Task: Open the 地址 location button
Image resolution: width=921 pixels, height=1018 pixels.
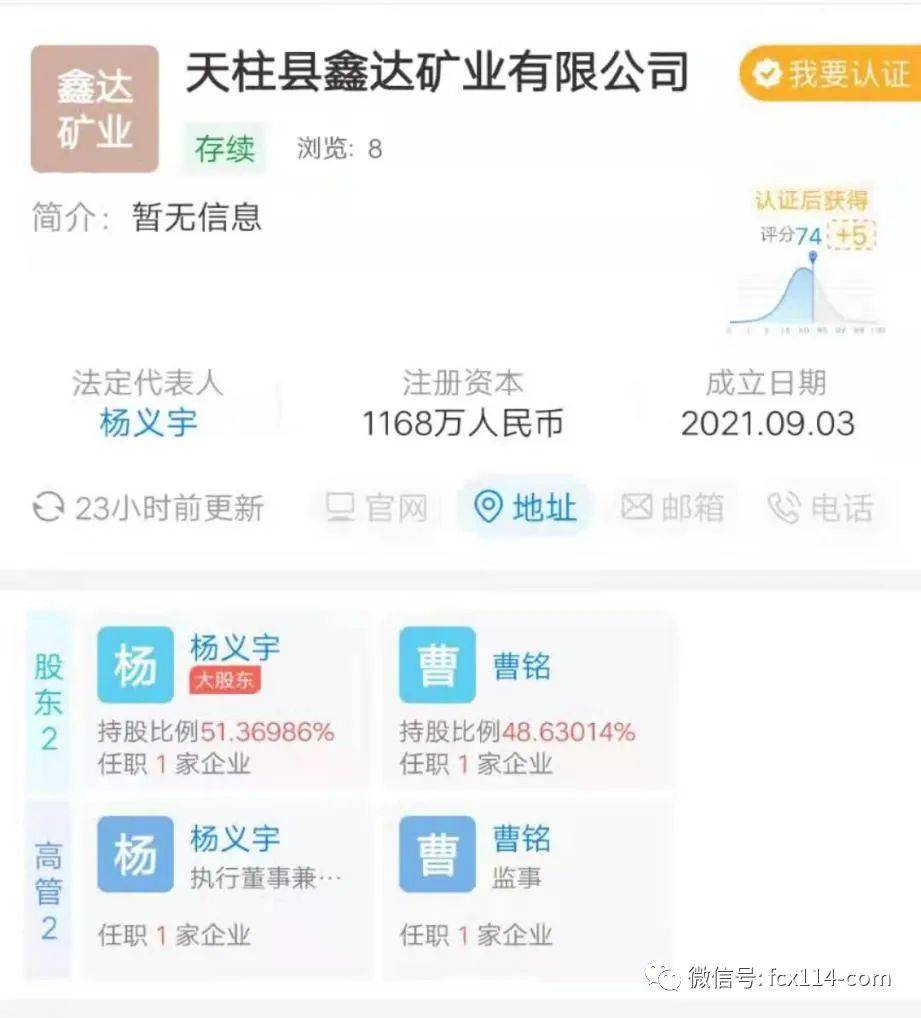Action: [526, 508]
